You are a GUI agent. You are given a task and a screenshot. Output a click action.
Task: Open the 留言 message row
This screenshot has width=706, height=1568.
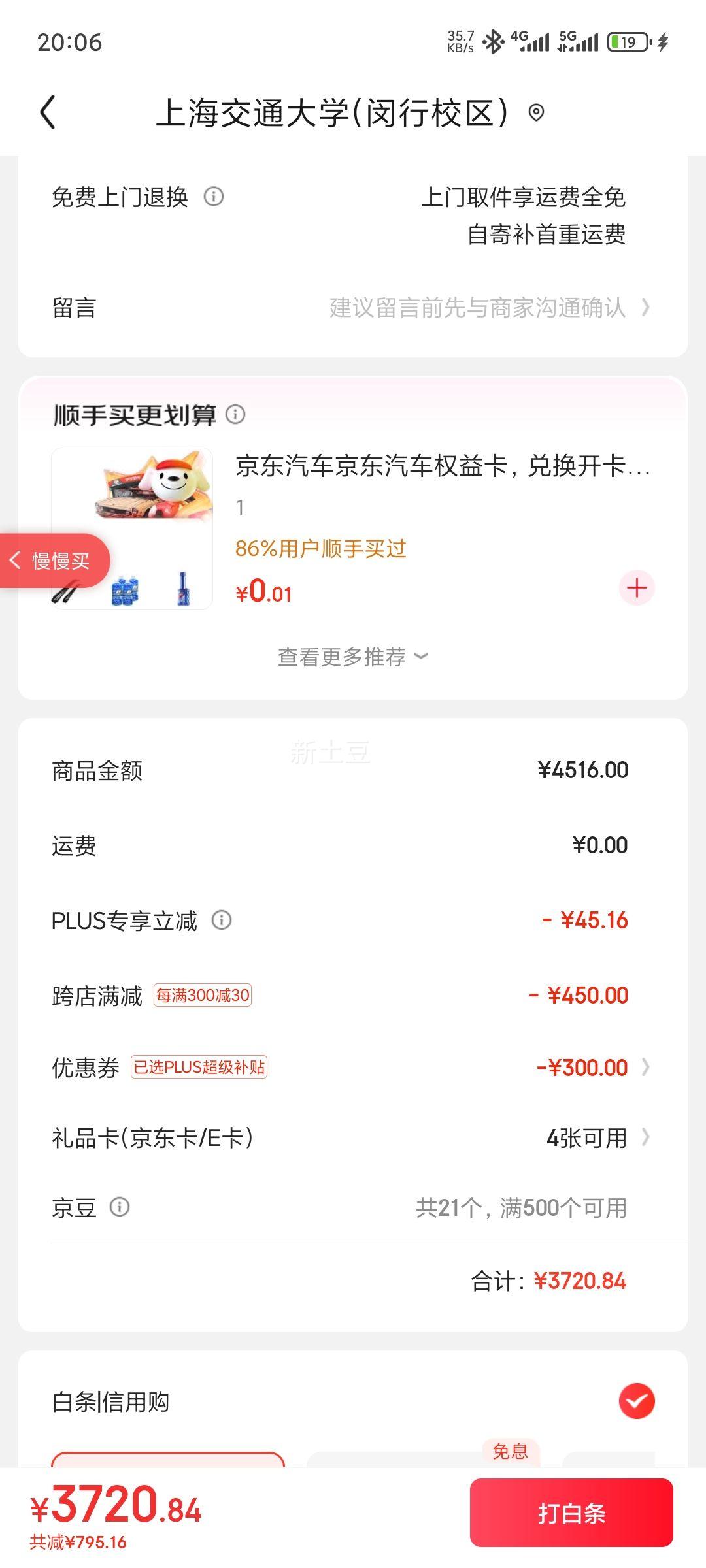point(353,308)
